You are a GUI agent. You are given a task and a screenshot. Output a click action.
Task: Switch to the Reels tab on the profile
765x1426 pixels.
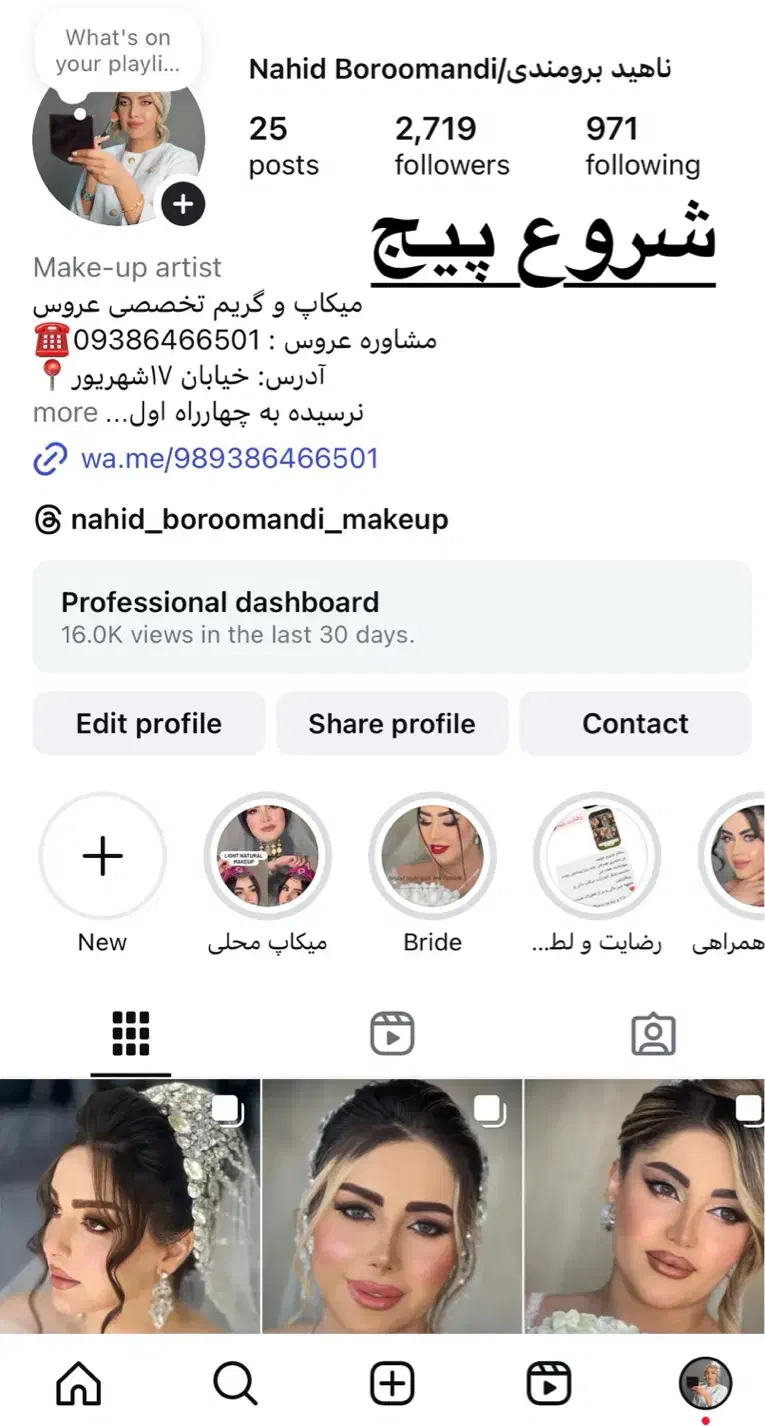392,1034
